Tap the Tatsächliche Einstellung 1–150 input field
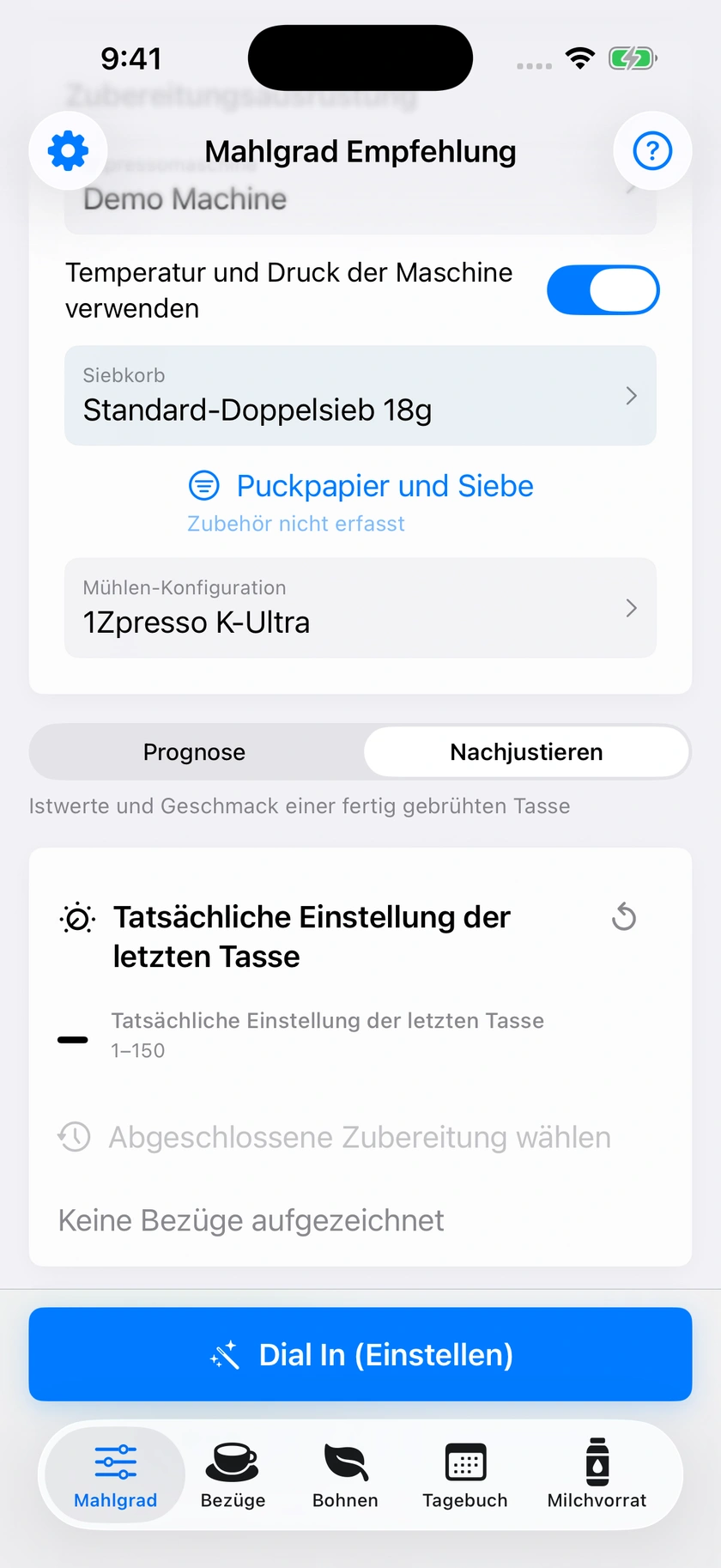721x1568 pixels. tap(360, 1035)
